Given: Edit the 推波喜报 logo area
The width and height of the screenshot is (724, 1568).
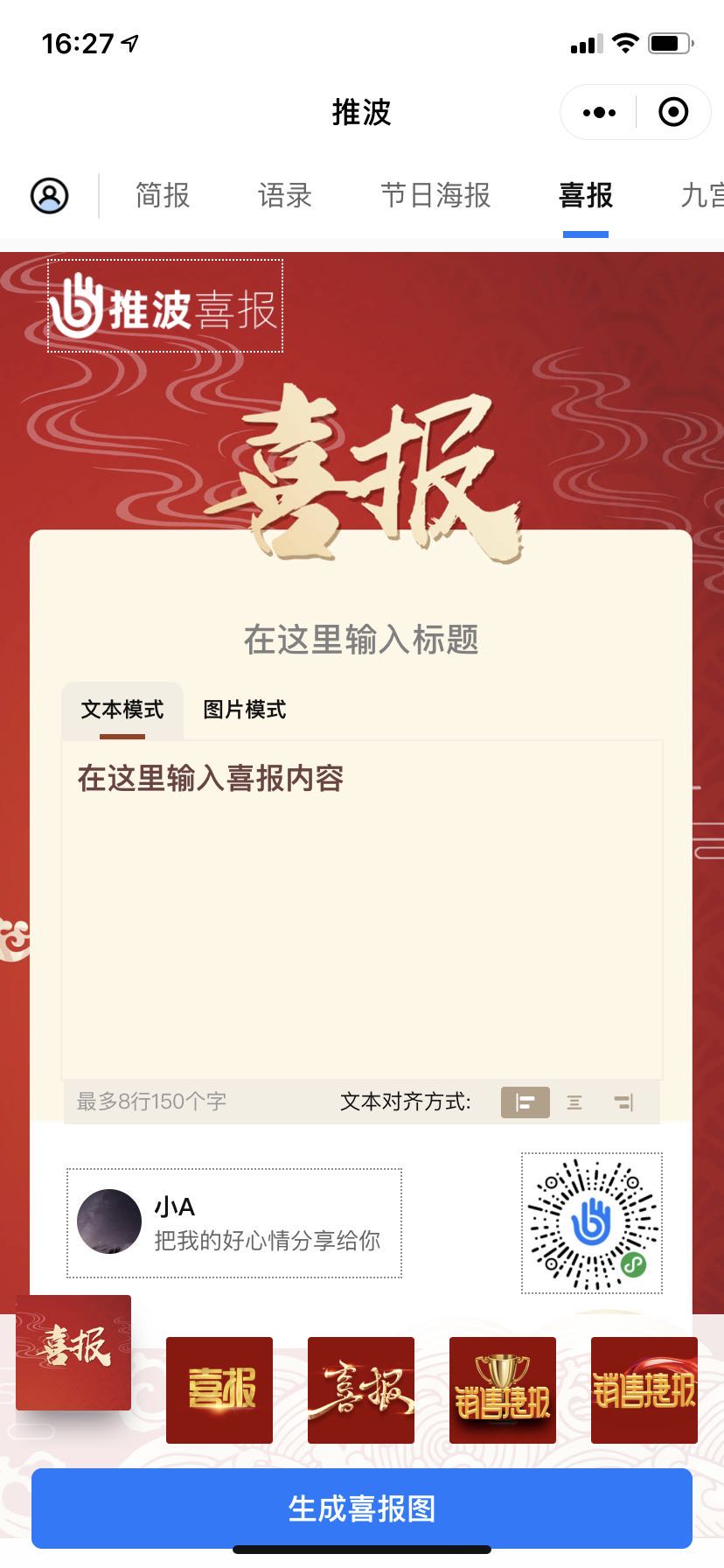Looking at the screenshot, I should click(165, 306).
